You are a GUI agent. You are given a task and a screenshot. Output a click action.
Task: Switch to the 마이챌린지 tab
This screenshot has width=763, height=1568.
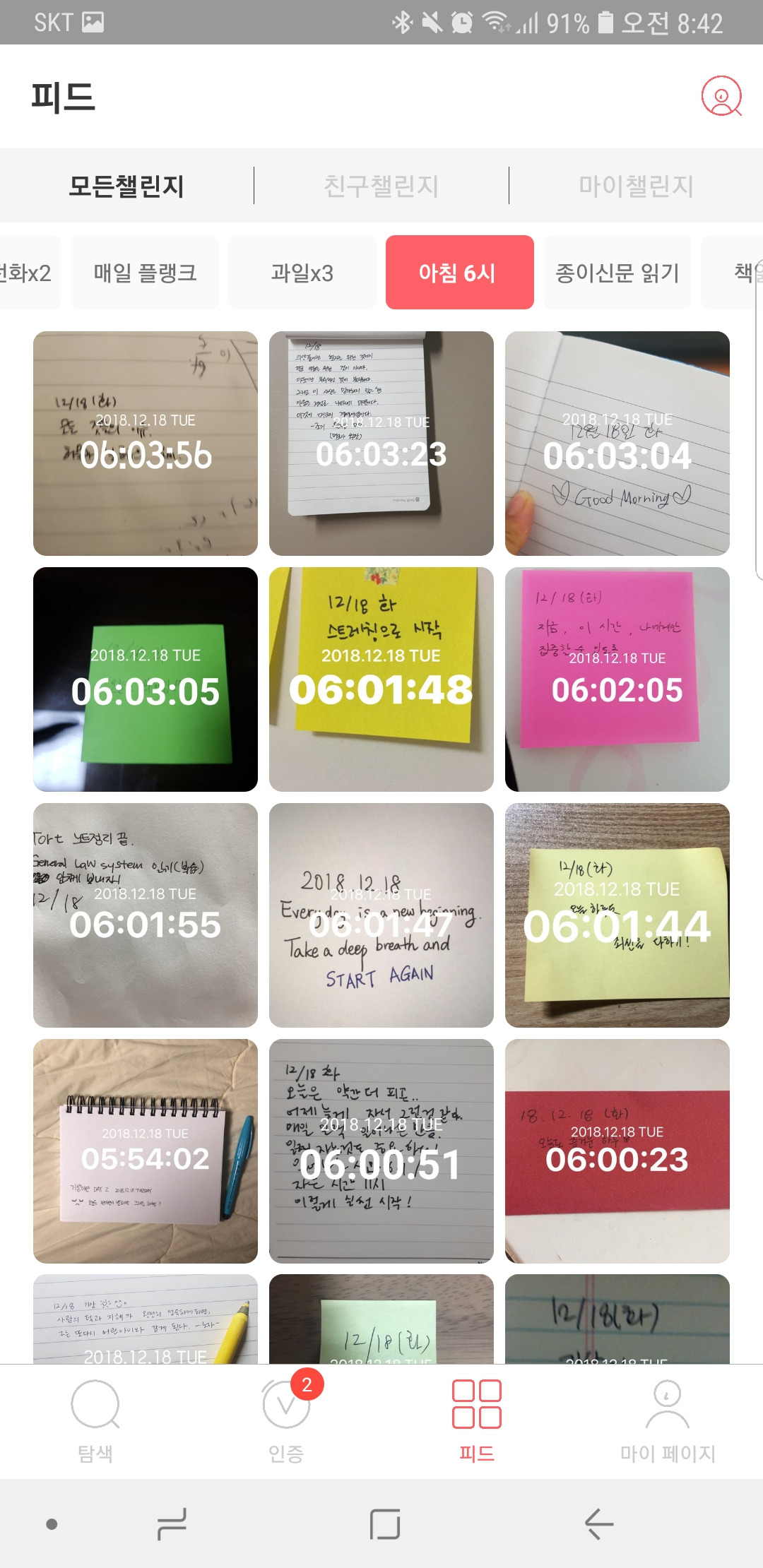tap(636, 186)
